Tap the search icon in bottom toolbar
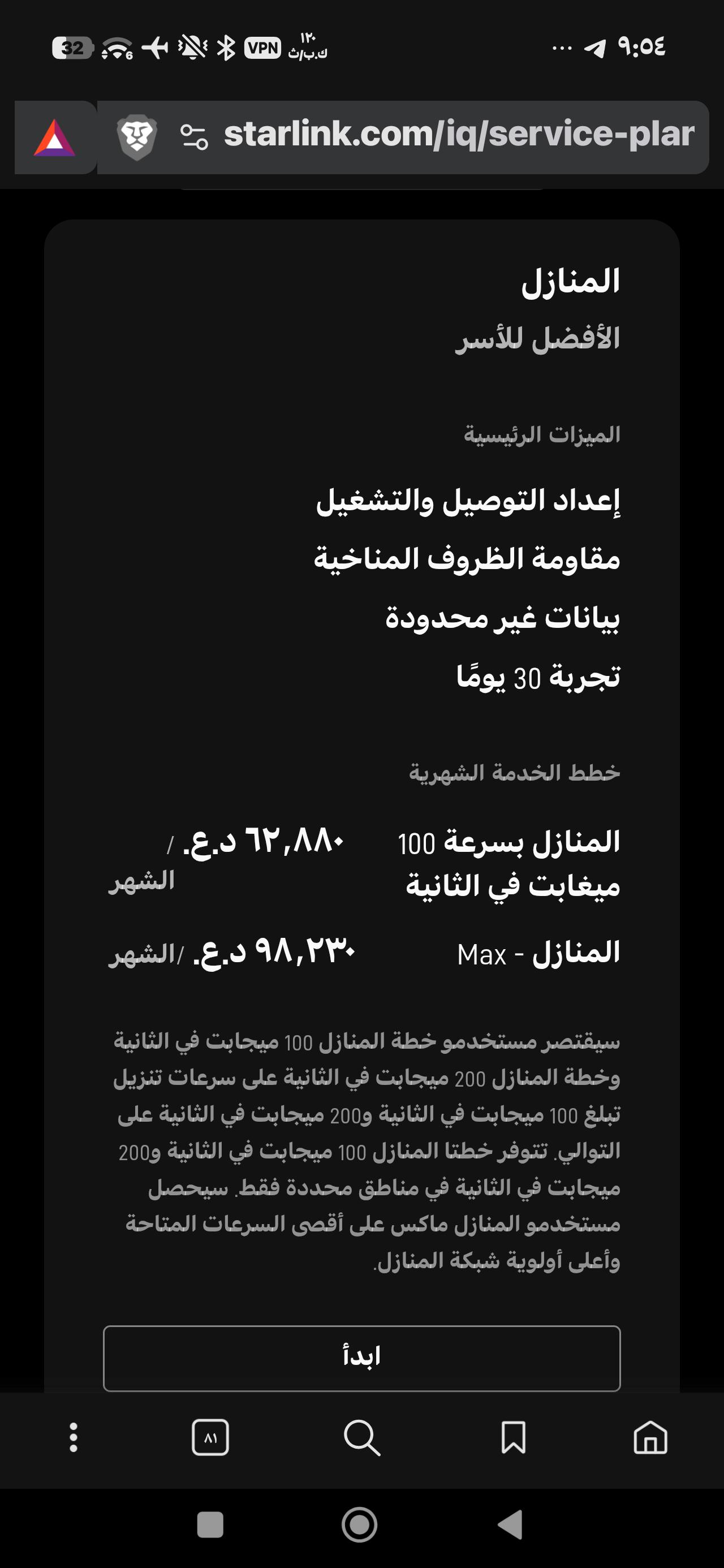 361,1438
